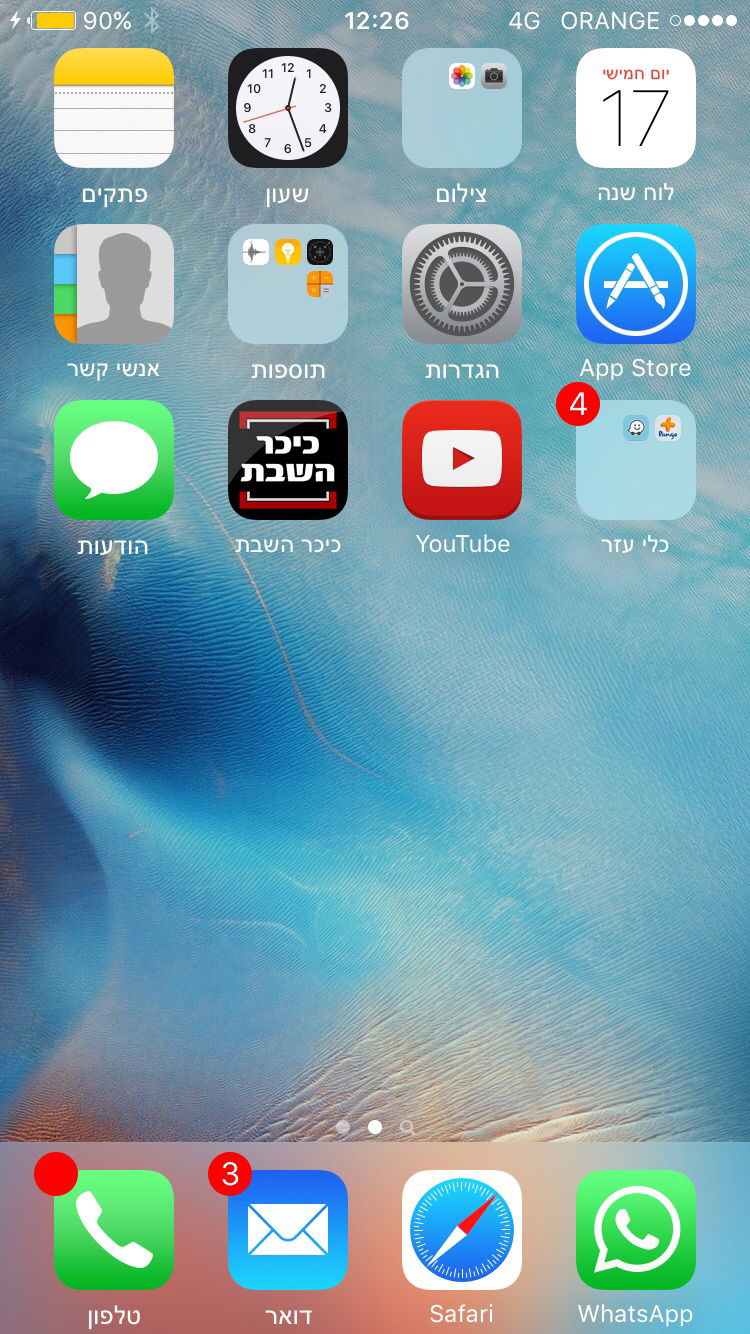
Task: Expand the כלי עזר folder with badge 4
Action: click(635, 459)
